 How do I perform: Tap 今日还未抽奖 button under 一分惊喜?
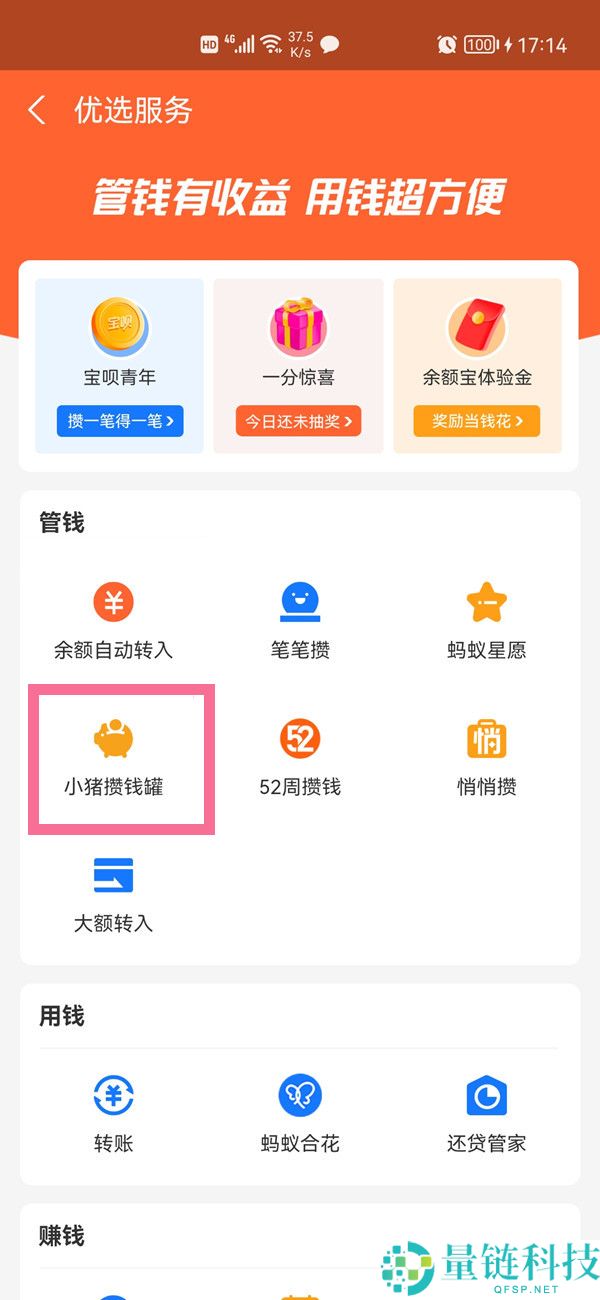(298, 421)
